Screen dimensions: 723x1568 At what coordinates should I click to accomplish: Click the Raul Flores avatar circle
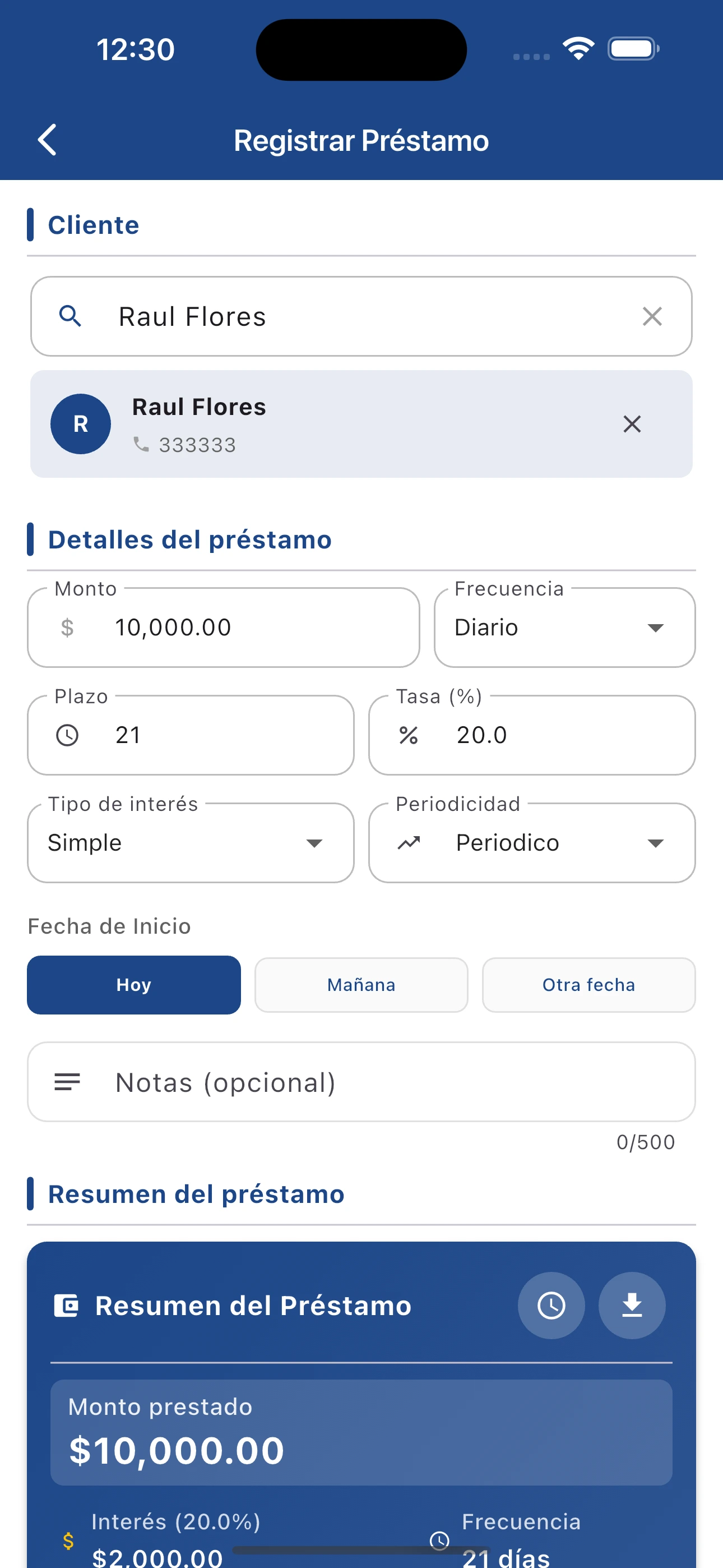coord(80,423)
